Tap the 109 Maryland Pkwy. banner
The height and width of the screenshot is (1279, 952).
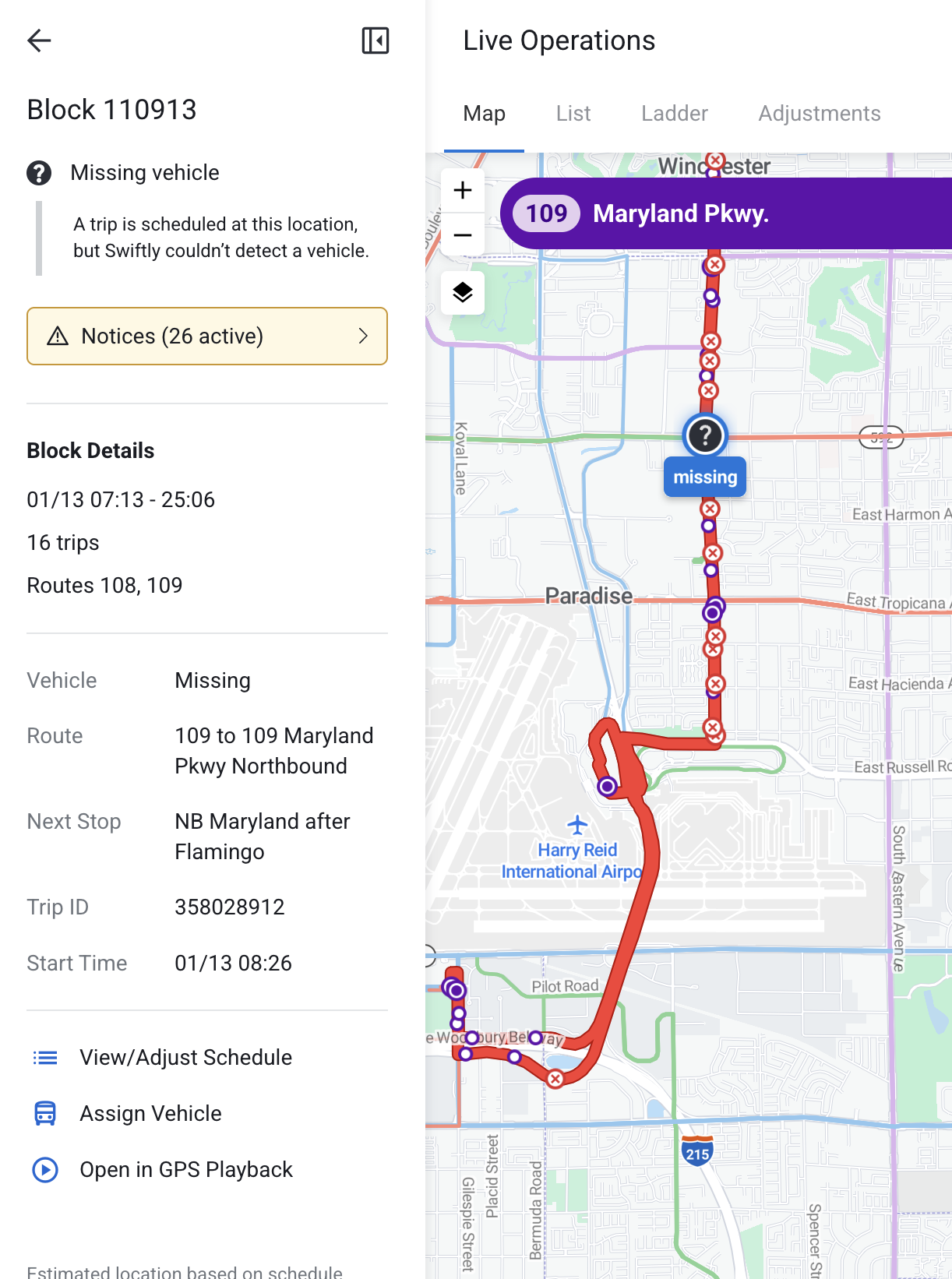tap(725, 213)
